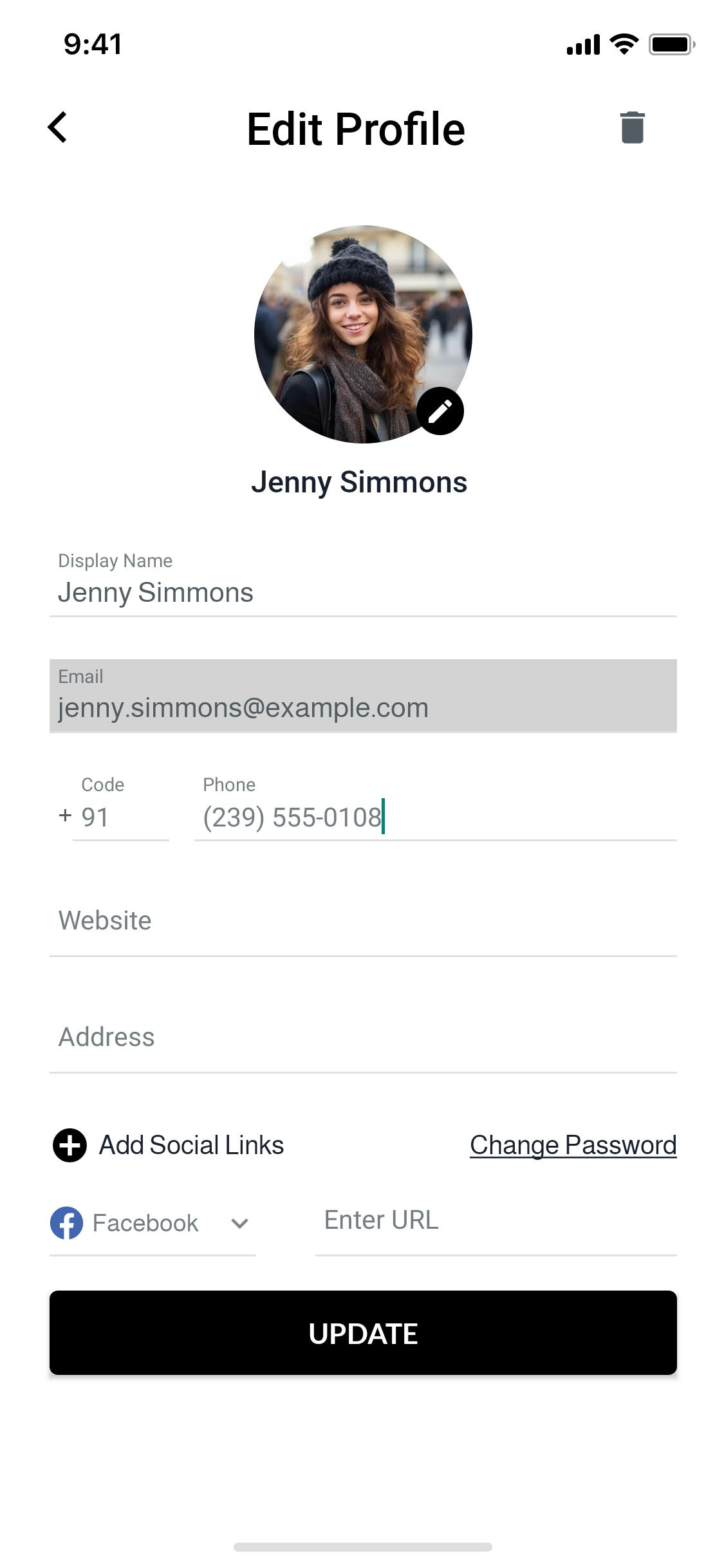Edit the country Code field
Screen dimensions: 724x1568
[120, 807]
